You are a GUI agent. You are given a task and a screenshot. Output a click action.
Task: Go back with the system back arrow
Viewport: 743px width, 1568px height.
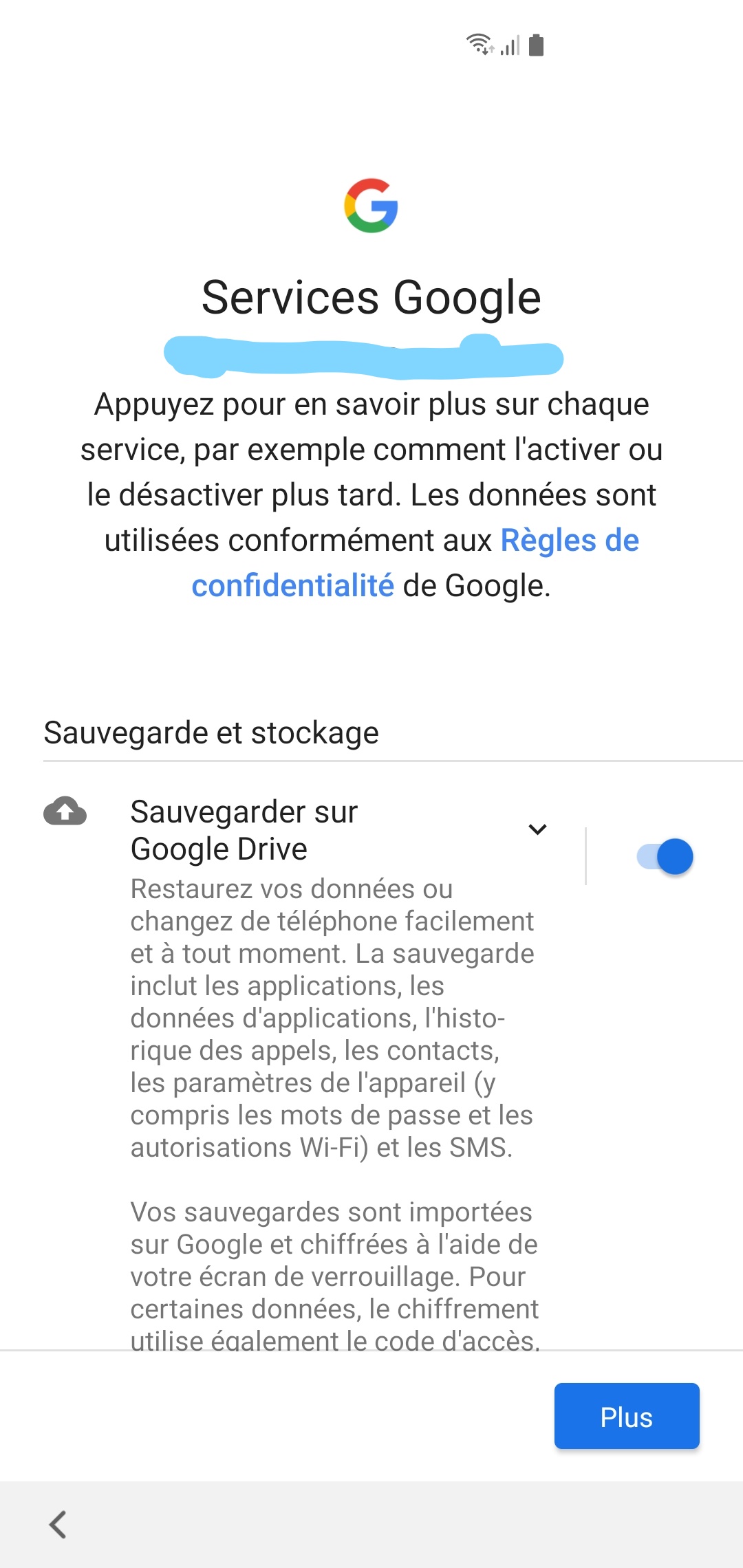(58, 1524)
